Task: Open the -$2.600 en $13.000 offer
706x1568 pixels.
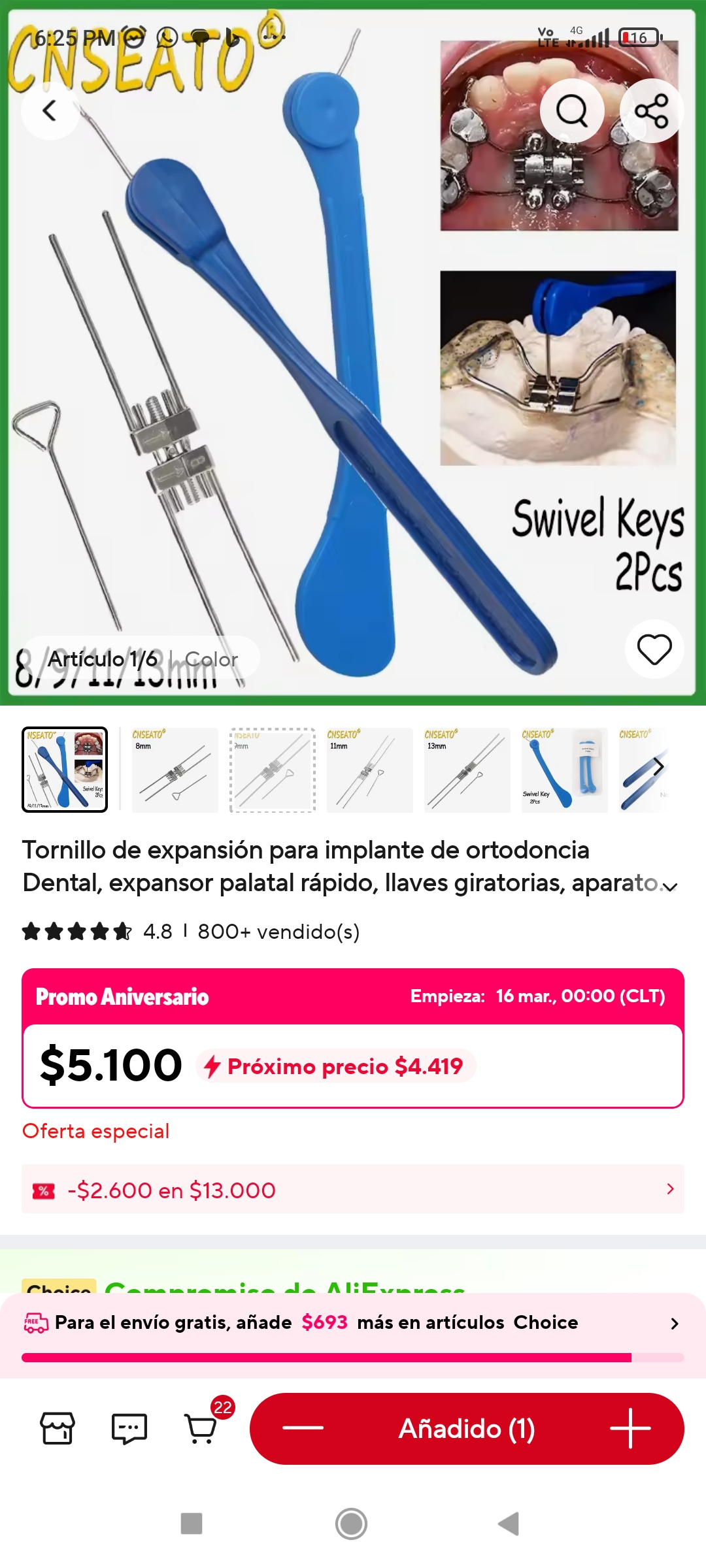Action: [x=353, y=1190]
